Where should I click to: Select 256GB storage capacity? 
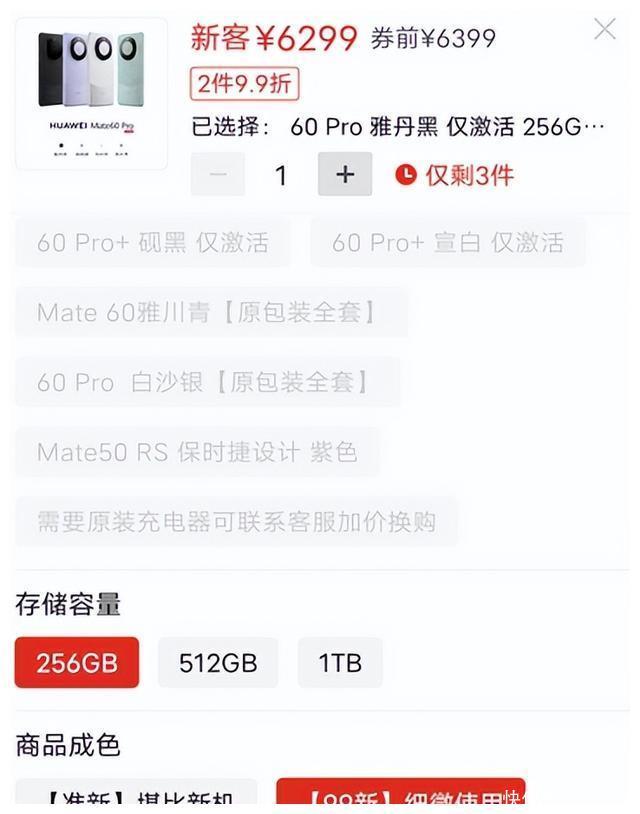[x=77, y=662]
